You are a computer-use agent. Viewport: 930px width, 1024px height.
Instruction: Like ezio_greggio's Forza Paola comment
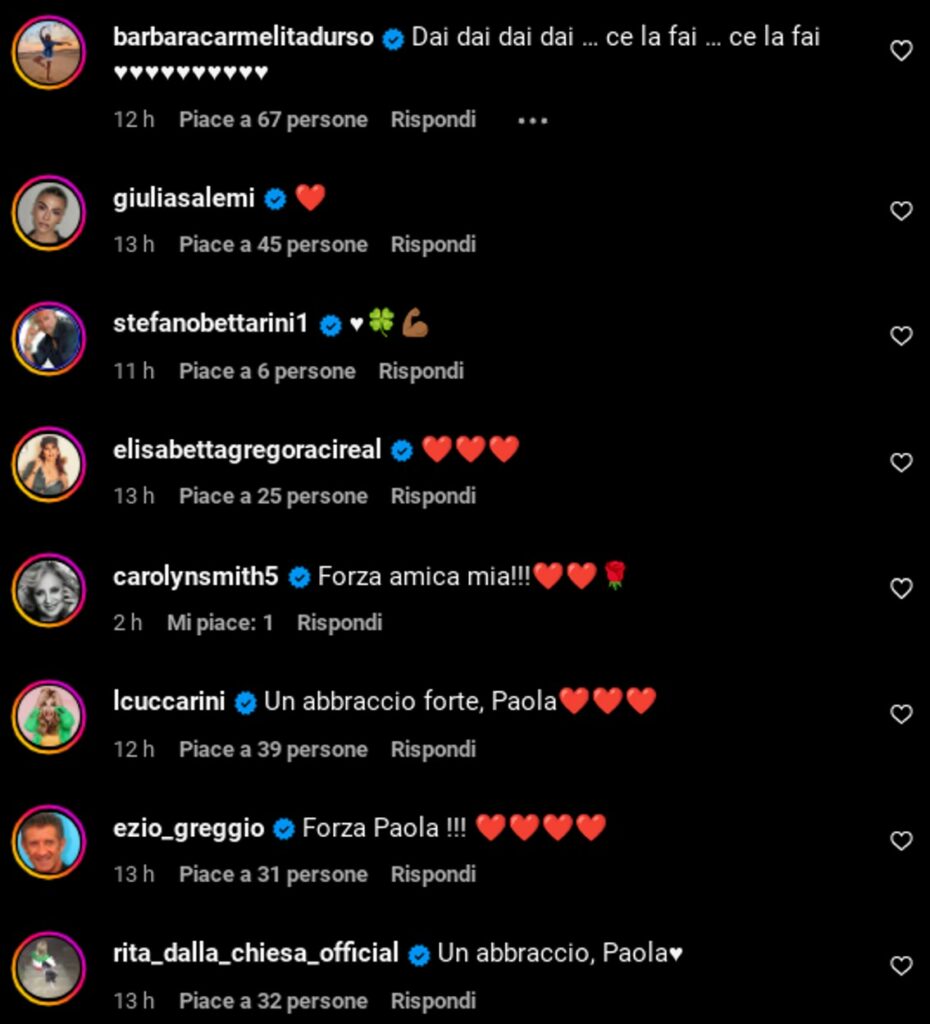901,840
